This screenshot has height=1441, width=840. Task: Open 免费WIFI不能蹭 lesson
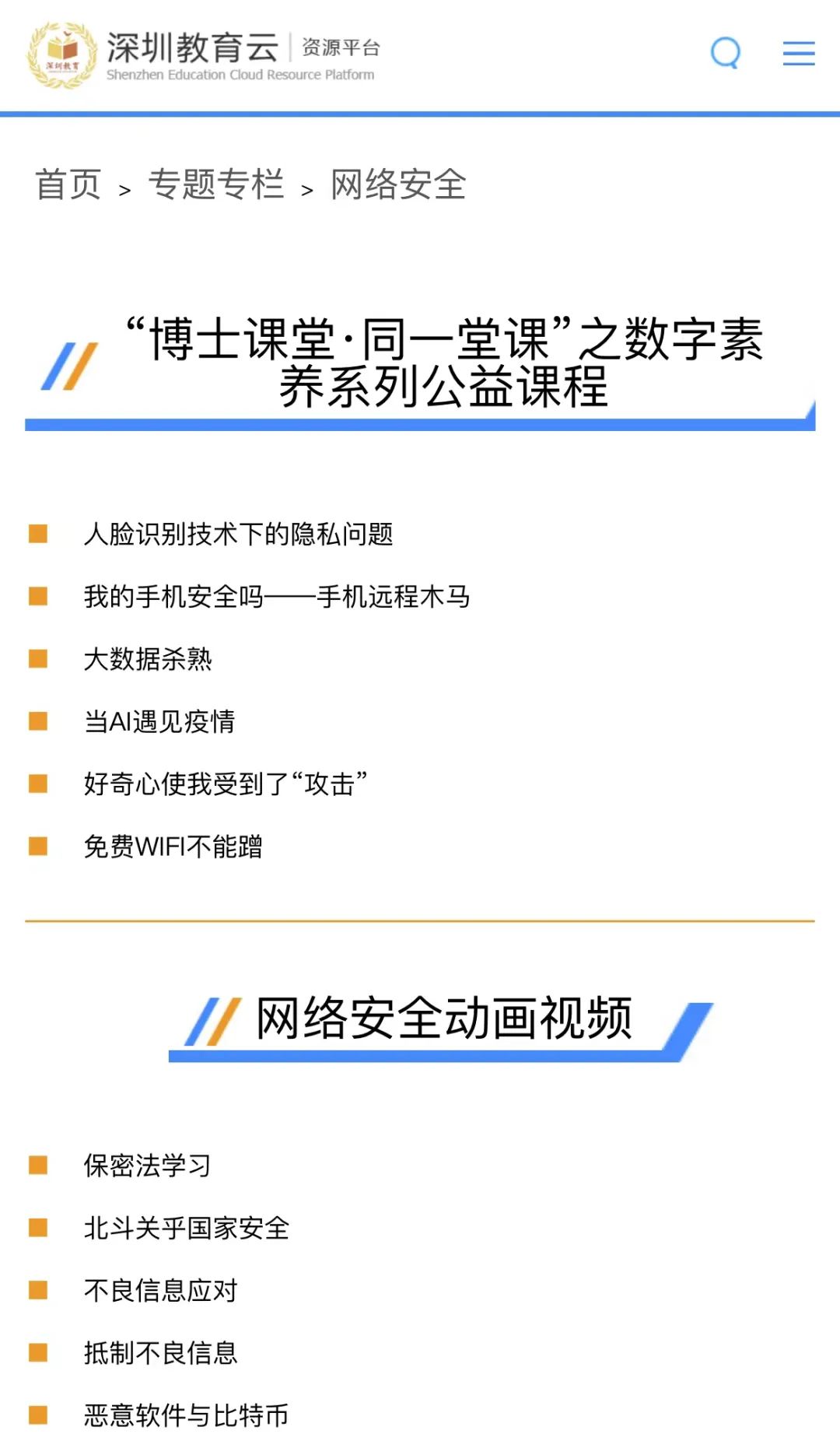(x=173, y=846)
